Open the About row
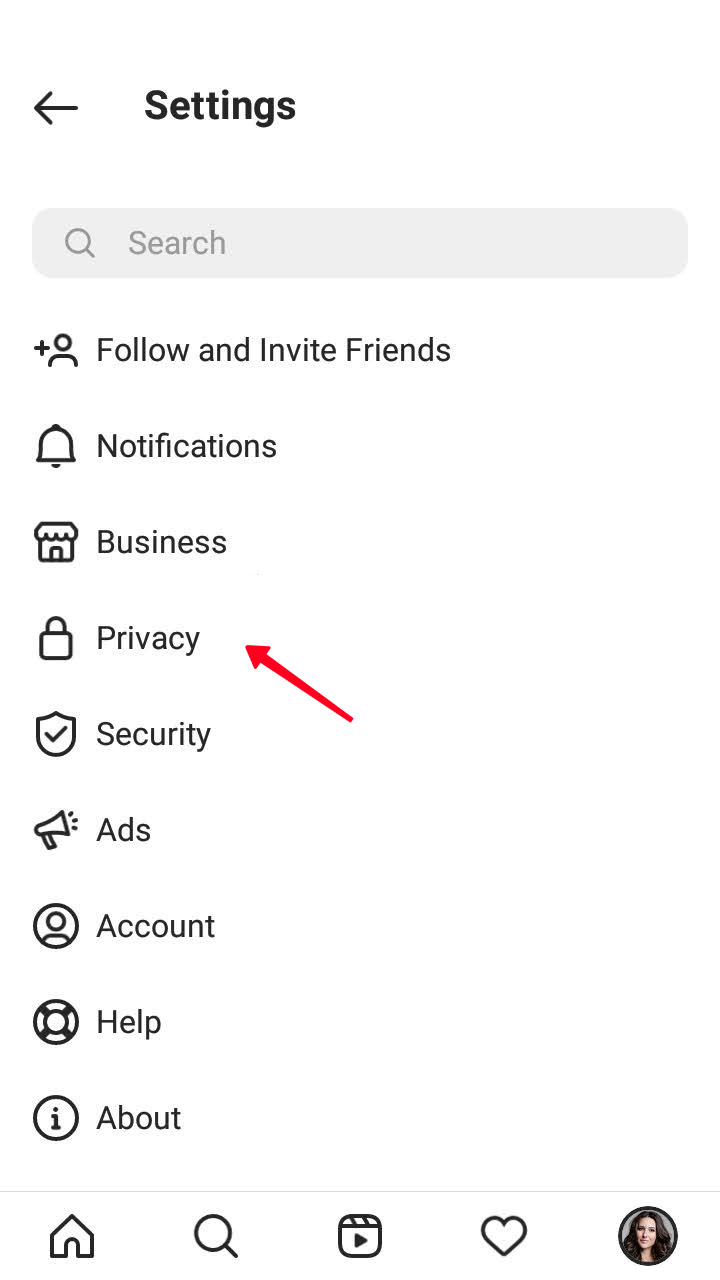Viewport: 720px width, 1280px height. [x=360, y=1118]
